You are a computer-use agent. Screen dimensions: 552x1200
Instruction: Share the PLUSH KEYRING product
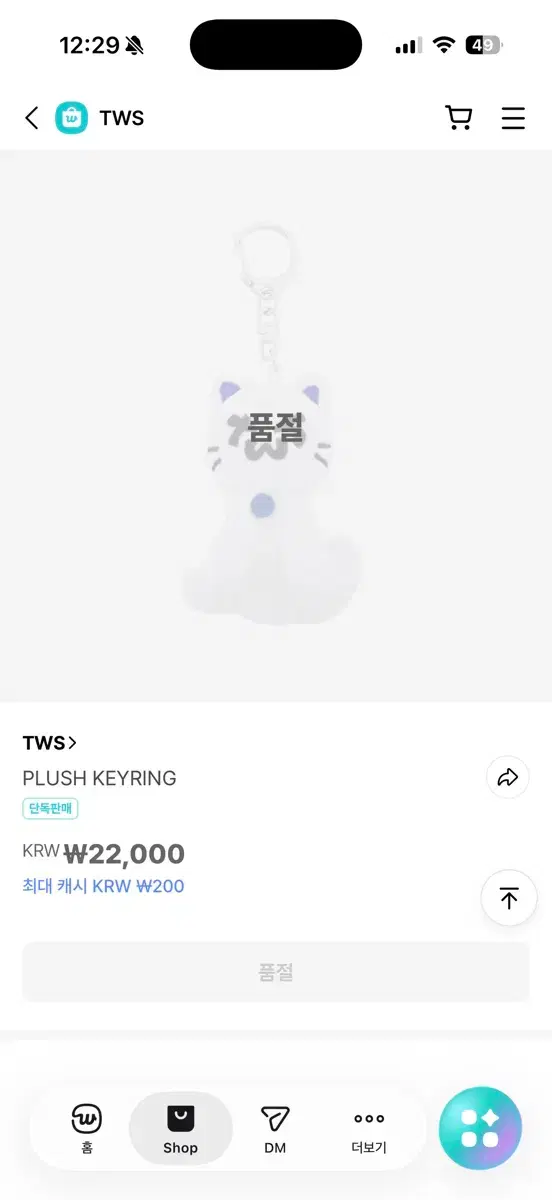[508, 777]
